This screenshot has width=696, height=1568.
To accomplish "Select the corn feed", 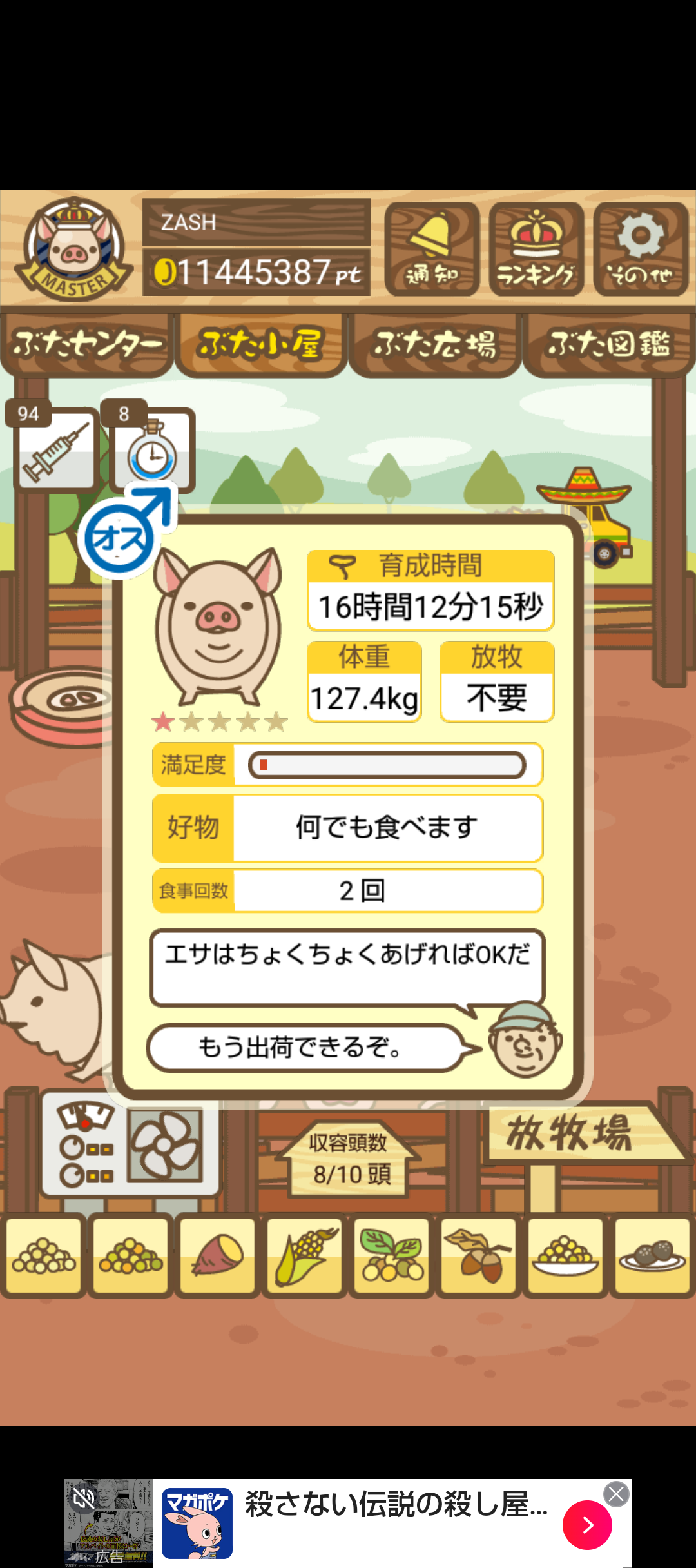I will click(305, 1256).
